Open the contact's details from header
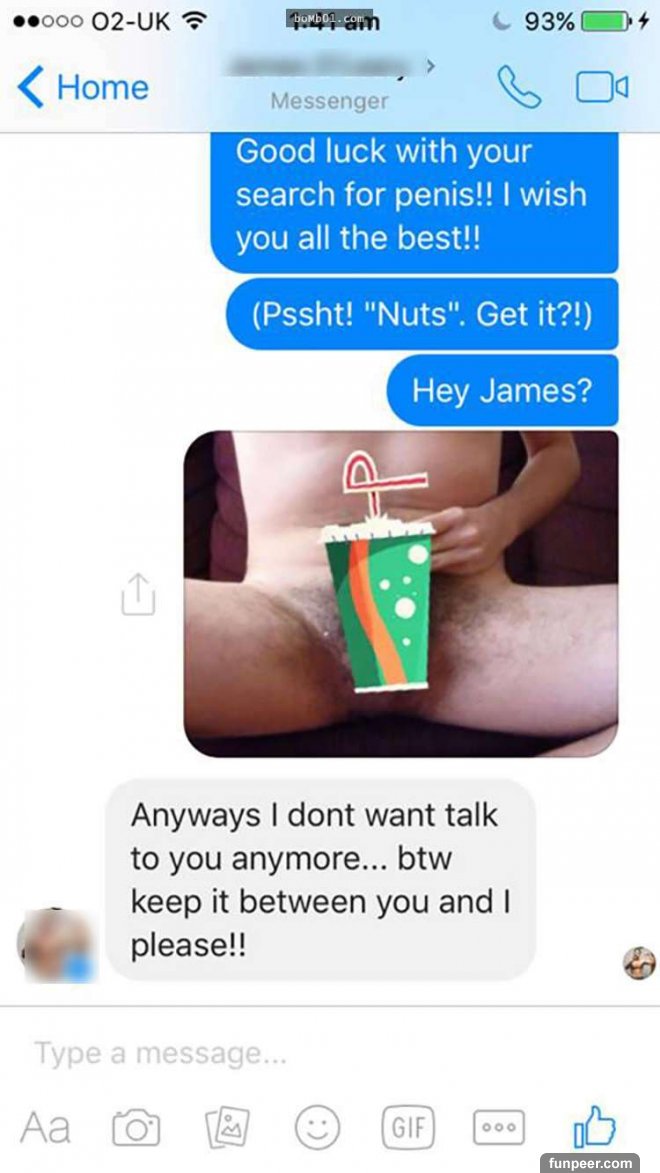The image size is (660, 1173). click(x=330, y=70)
